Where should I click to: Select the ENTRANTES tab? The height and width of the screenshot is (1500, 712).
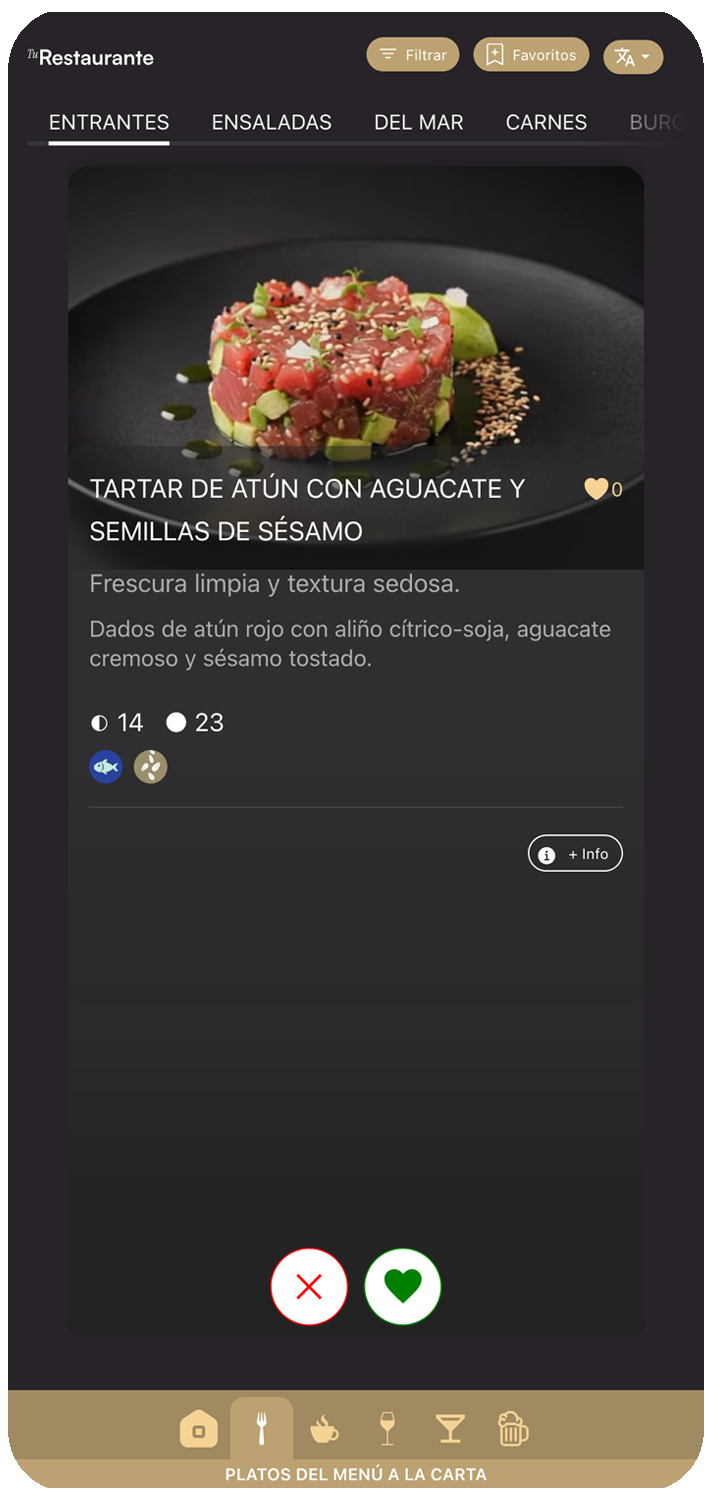(x=109, y=123)
